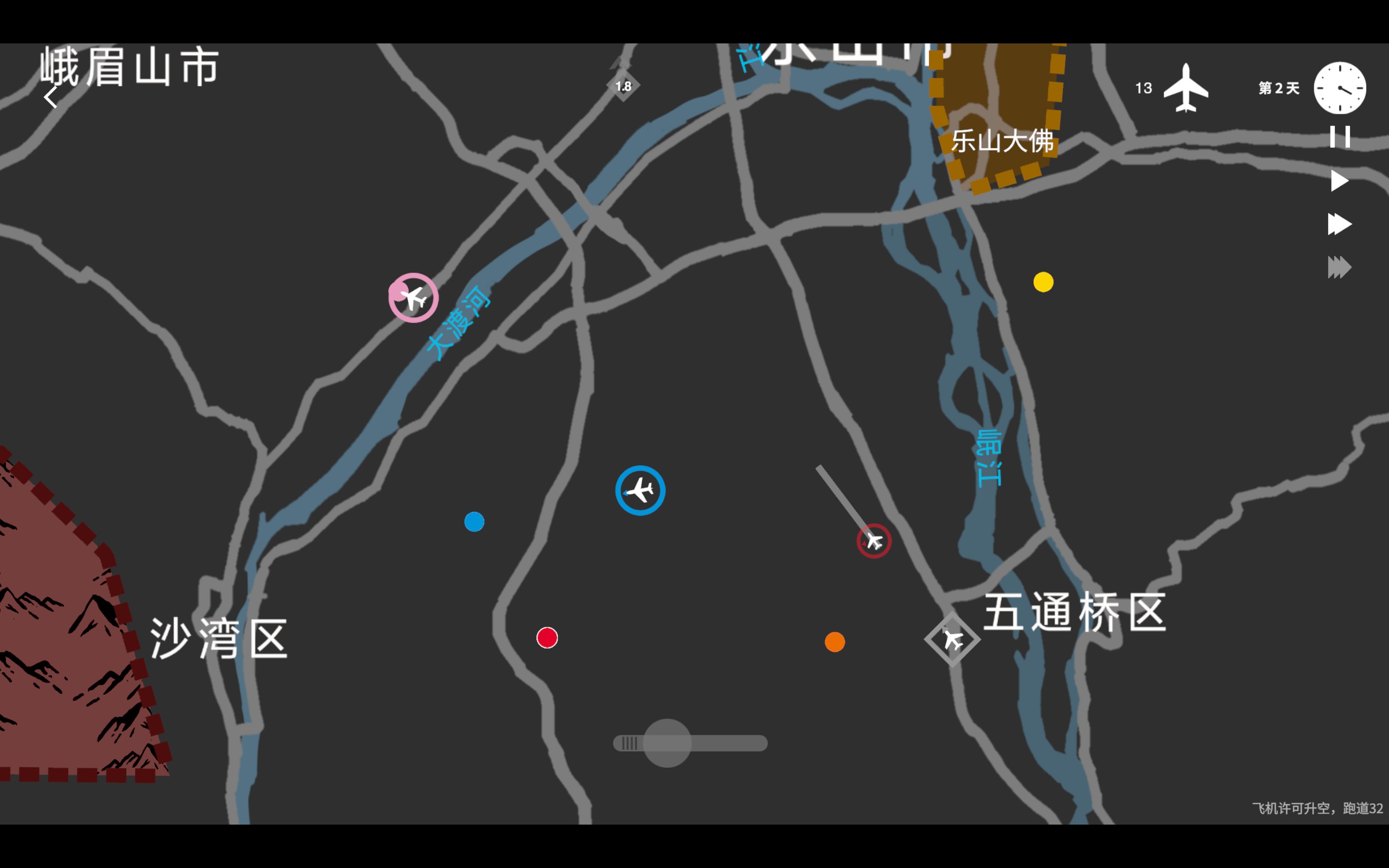1389x868 pixels.
Task: Tap the red waypoint dot
Action: click(x=547, y=637)
